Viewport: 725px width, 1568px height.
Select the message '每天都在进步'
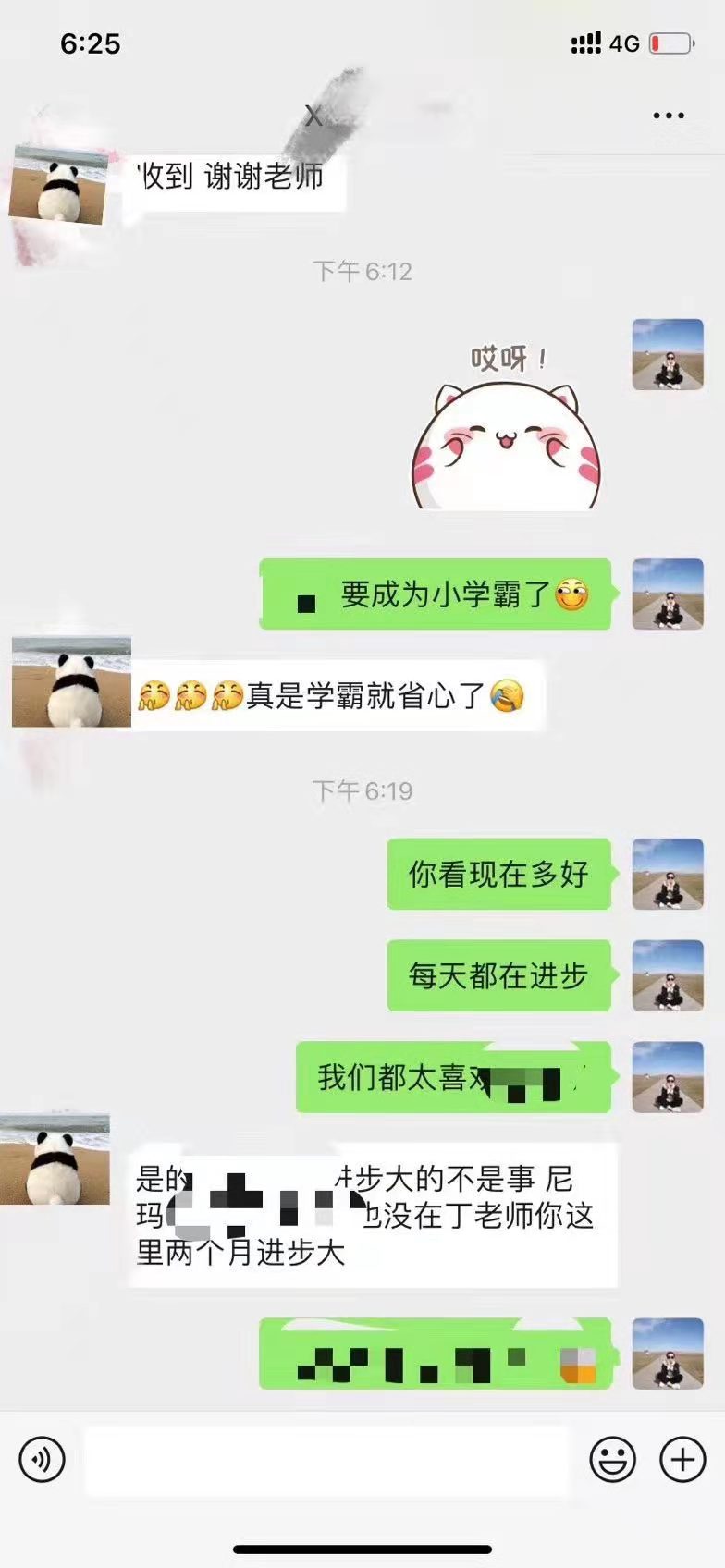coord(499,977)
